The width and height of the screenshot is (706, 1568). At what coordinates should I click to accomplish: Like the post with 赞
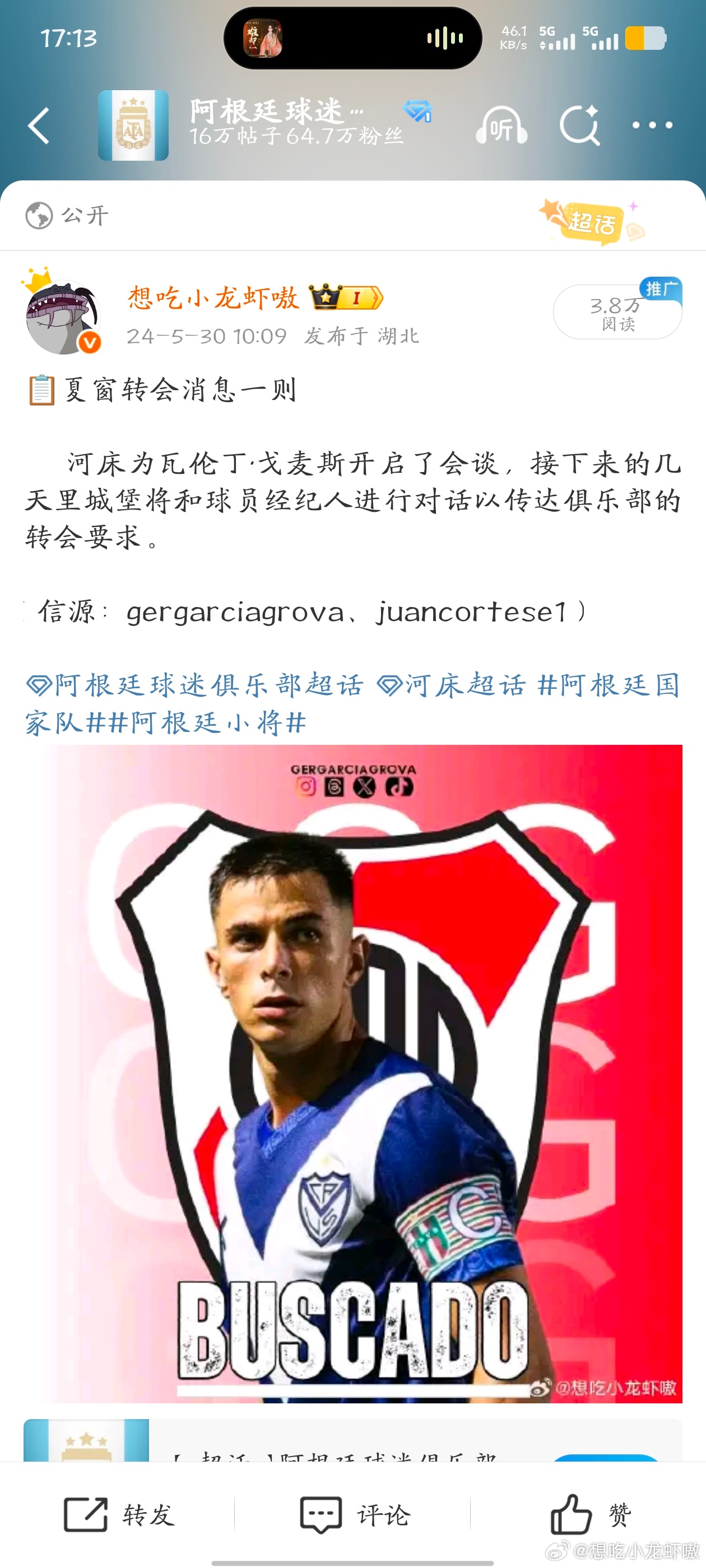point(589,1514)
